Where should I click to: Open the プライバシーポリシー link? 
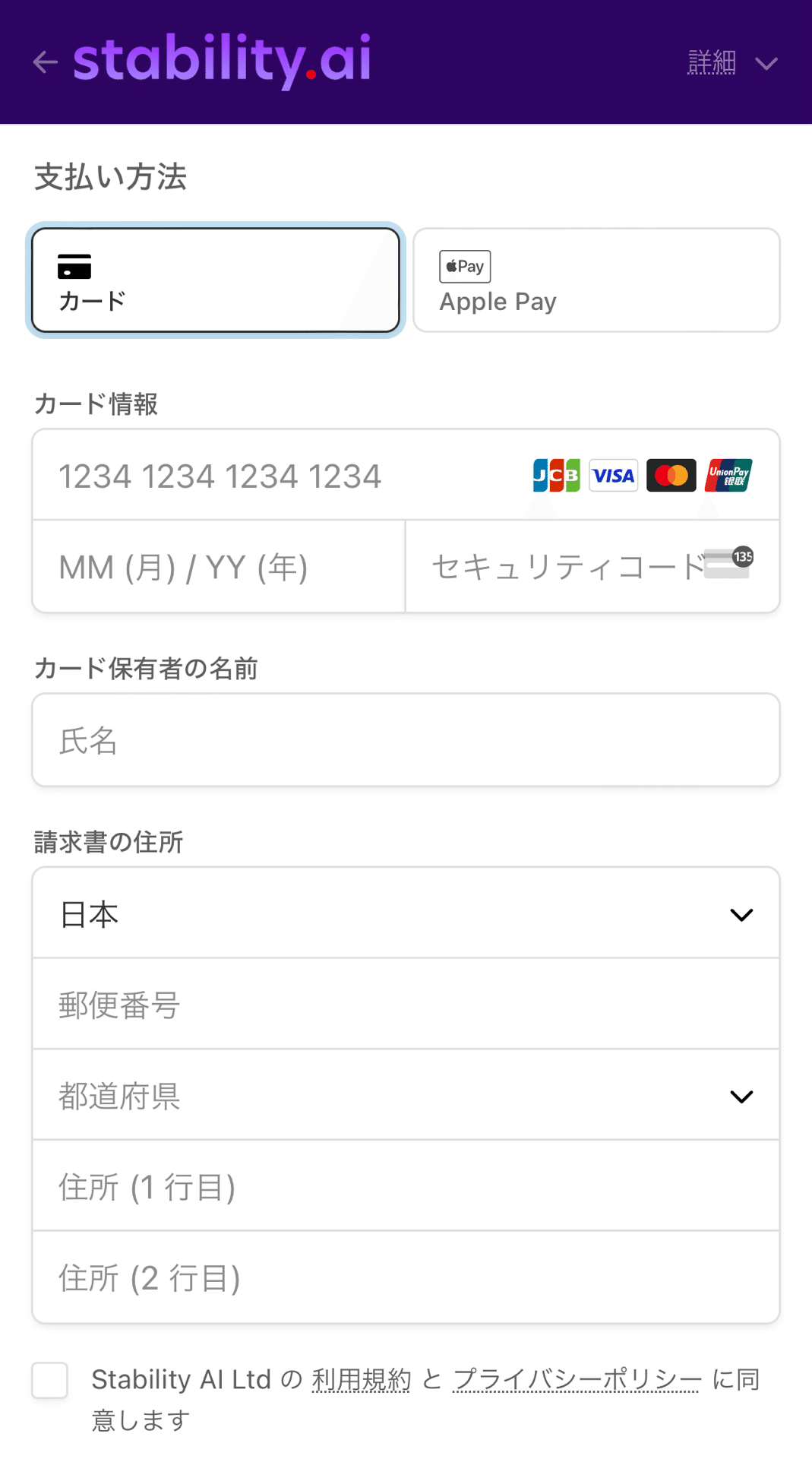(577, 1379)
